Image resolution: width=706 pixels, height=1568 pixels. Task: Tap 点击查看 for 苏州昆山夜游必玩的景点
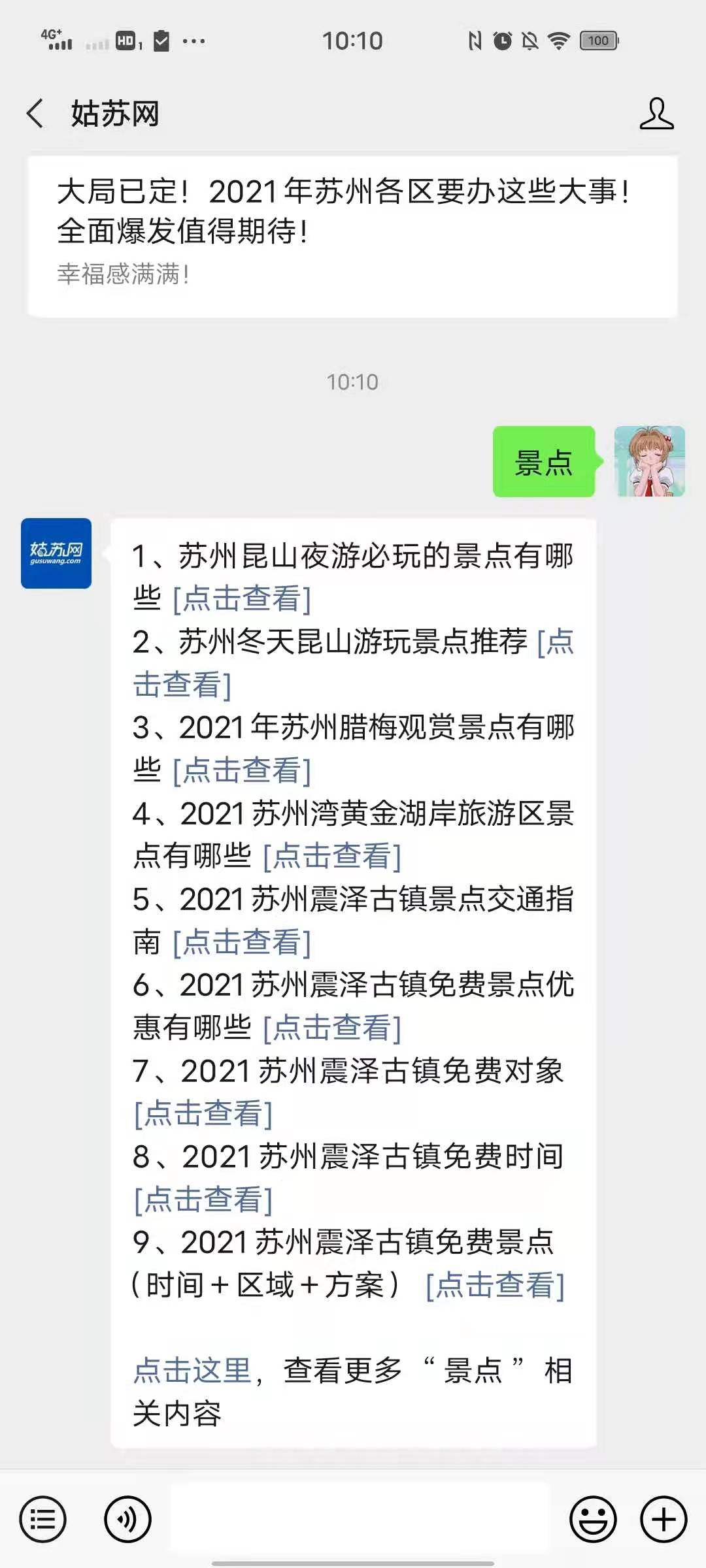[242, 598]
